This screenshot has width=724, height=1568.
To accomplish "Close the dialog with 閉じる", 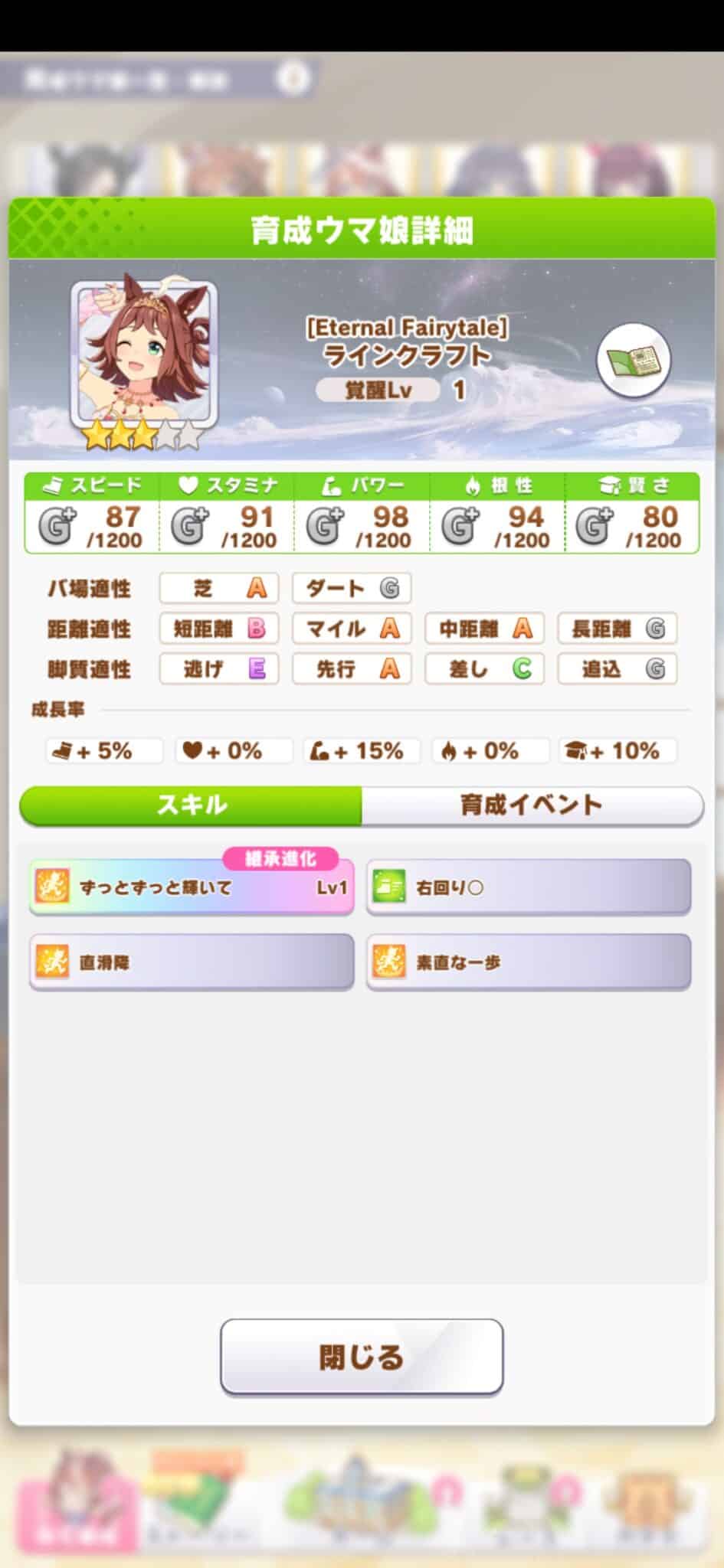I will (362, 1357).
